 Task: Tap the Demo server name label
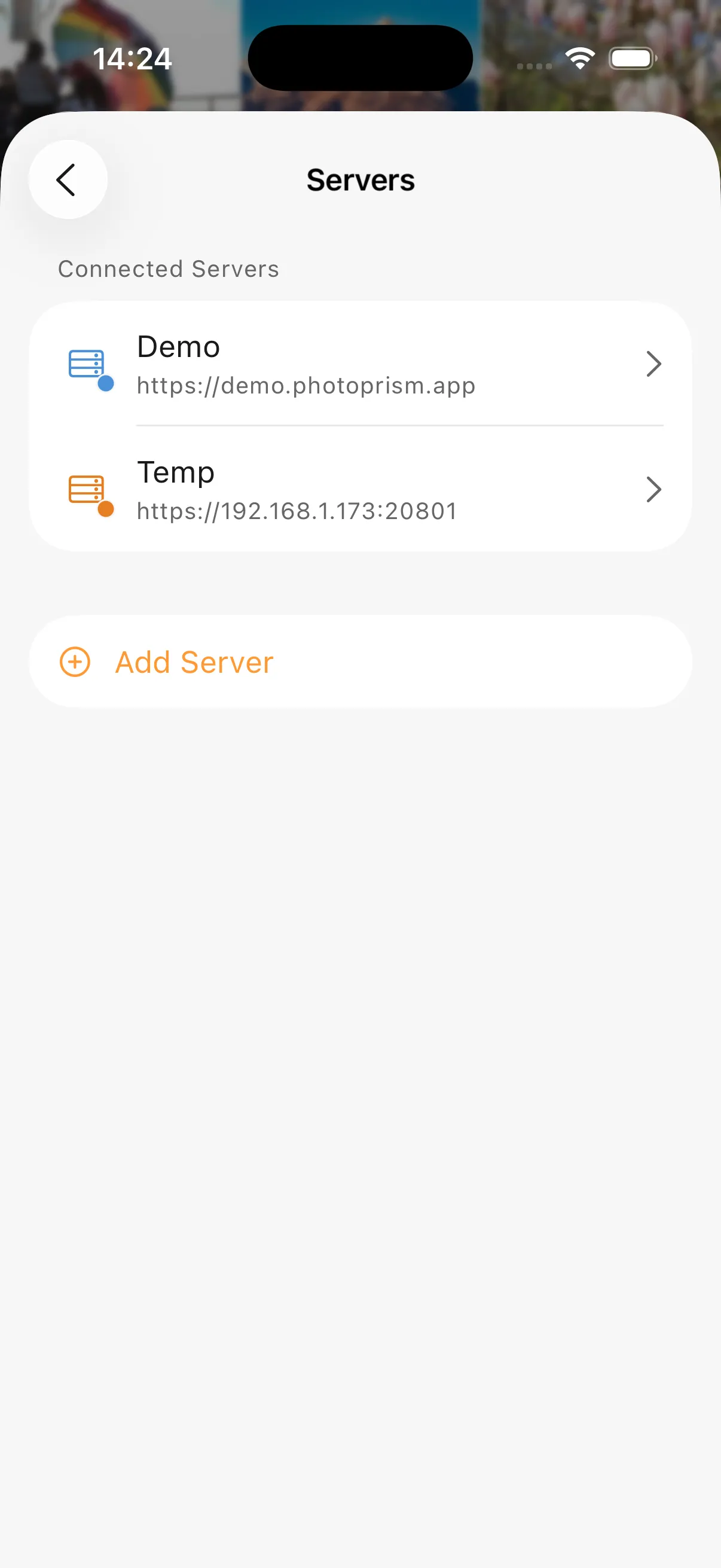(x=179, y=347)
